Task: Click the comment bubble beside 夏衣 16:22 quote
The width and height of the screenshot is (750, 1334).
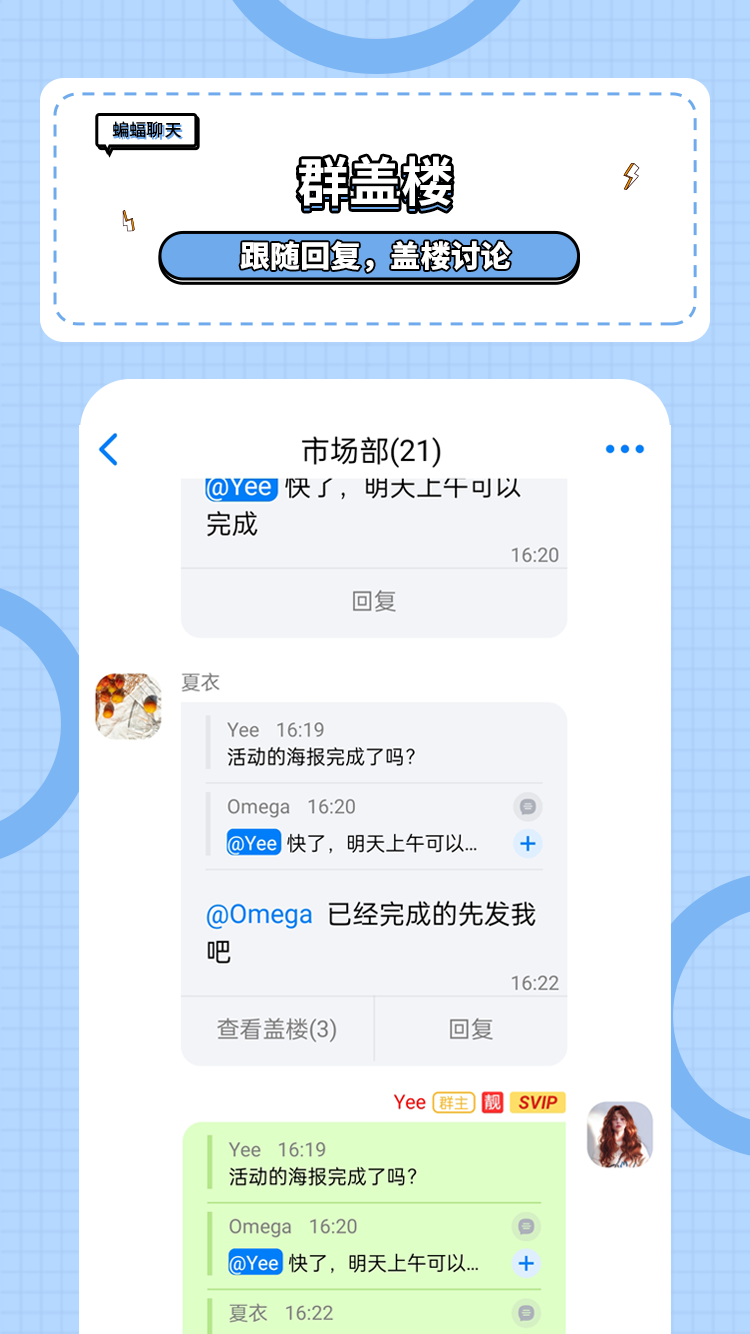Action: point(527,1312)
